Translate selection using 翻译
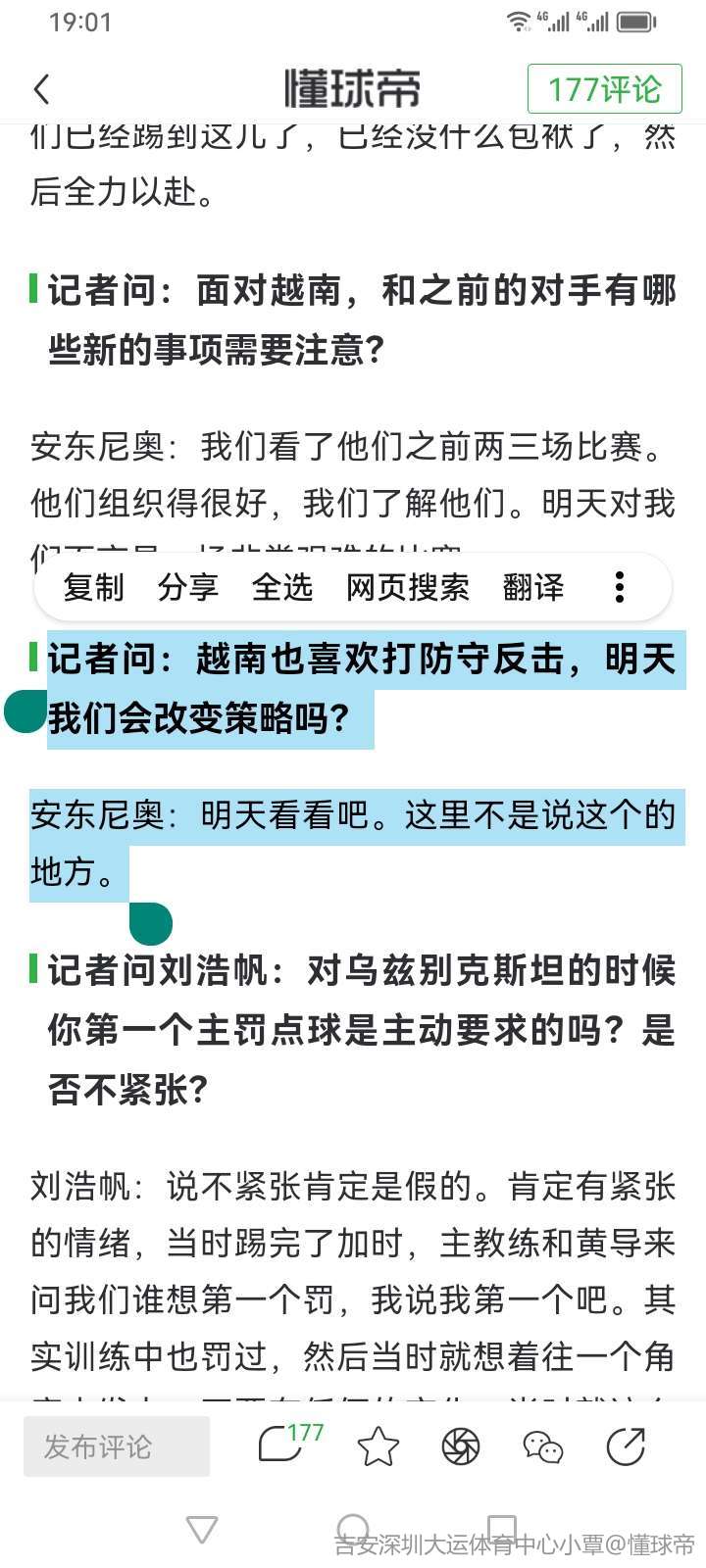Screen dimensions: 706x1568 click(533, 587)
